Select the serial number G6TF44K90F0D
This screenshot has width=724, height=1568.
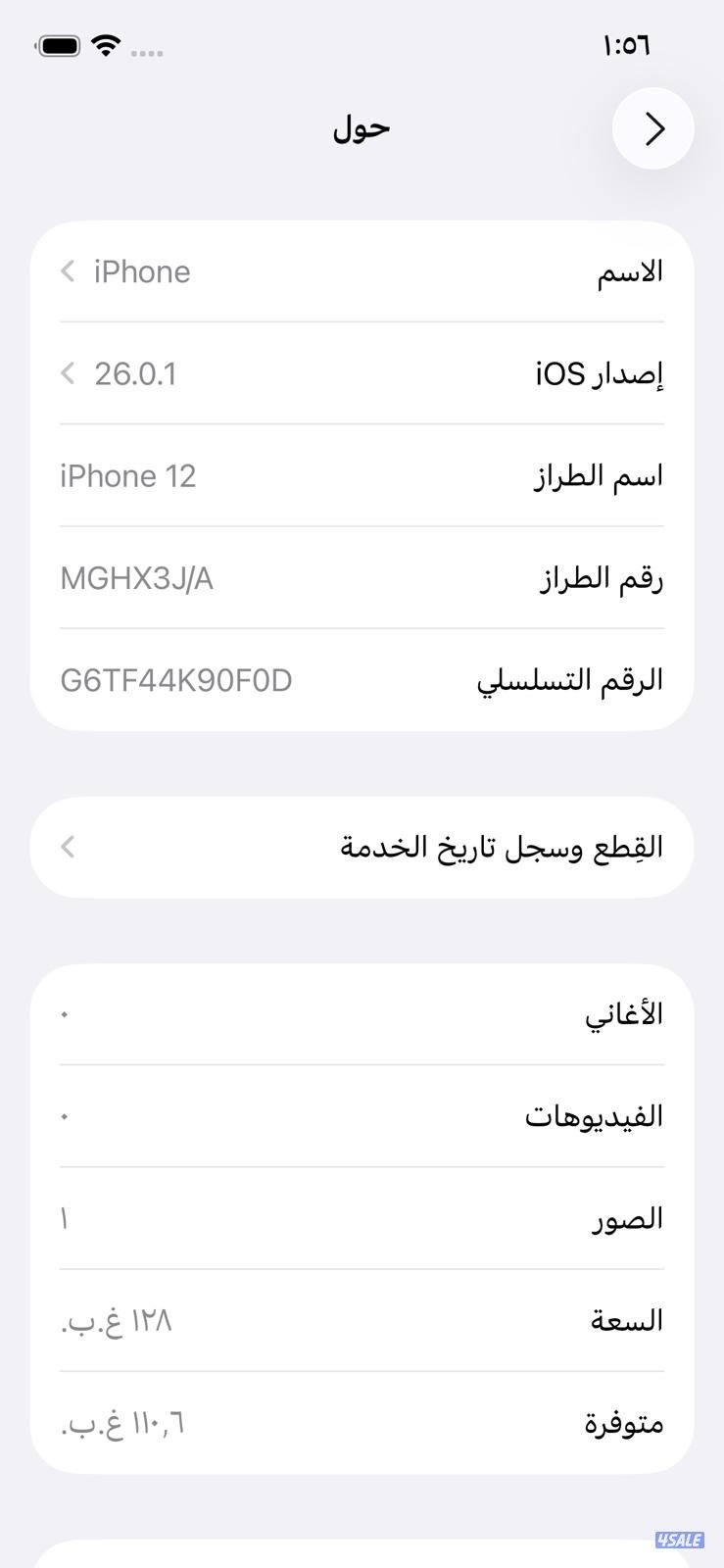362,679
